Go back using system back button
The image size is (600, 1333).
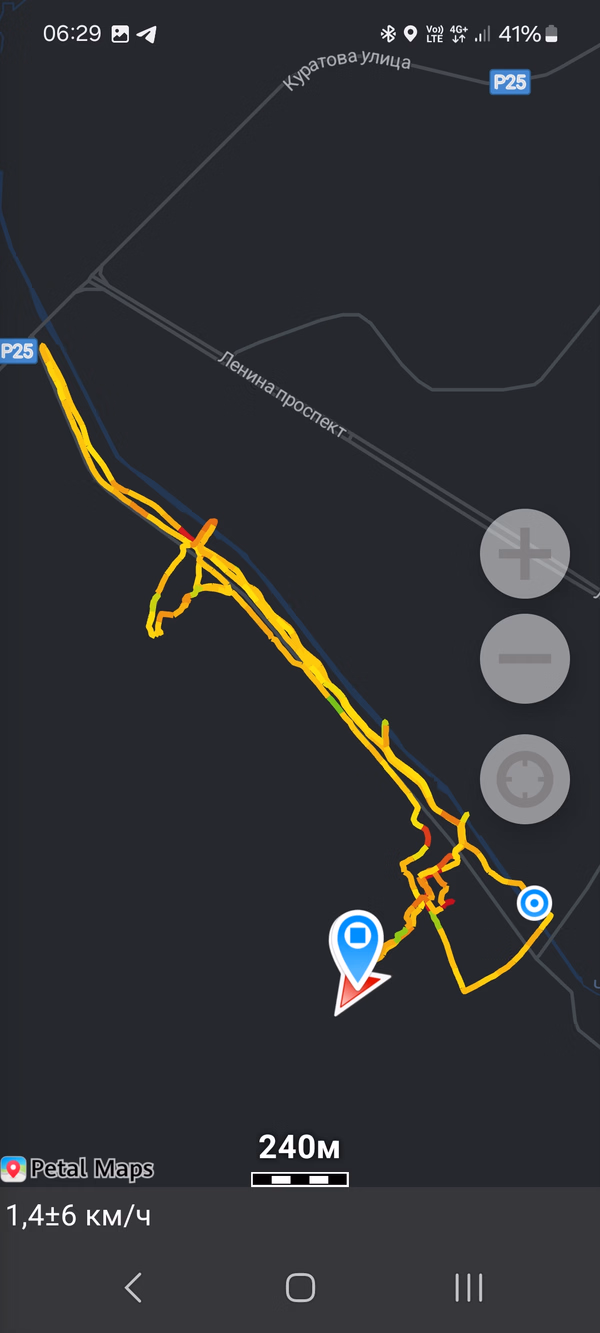133,1287
